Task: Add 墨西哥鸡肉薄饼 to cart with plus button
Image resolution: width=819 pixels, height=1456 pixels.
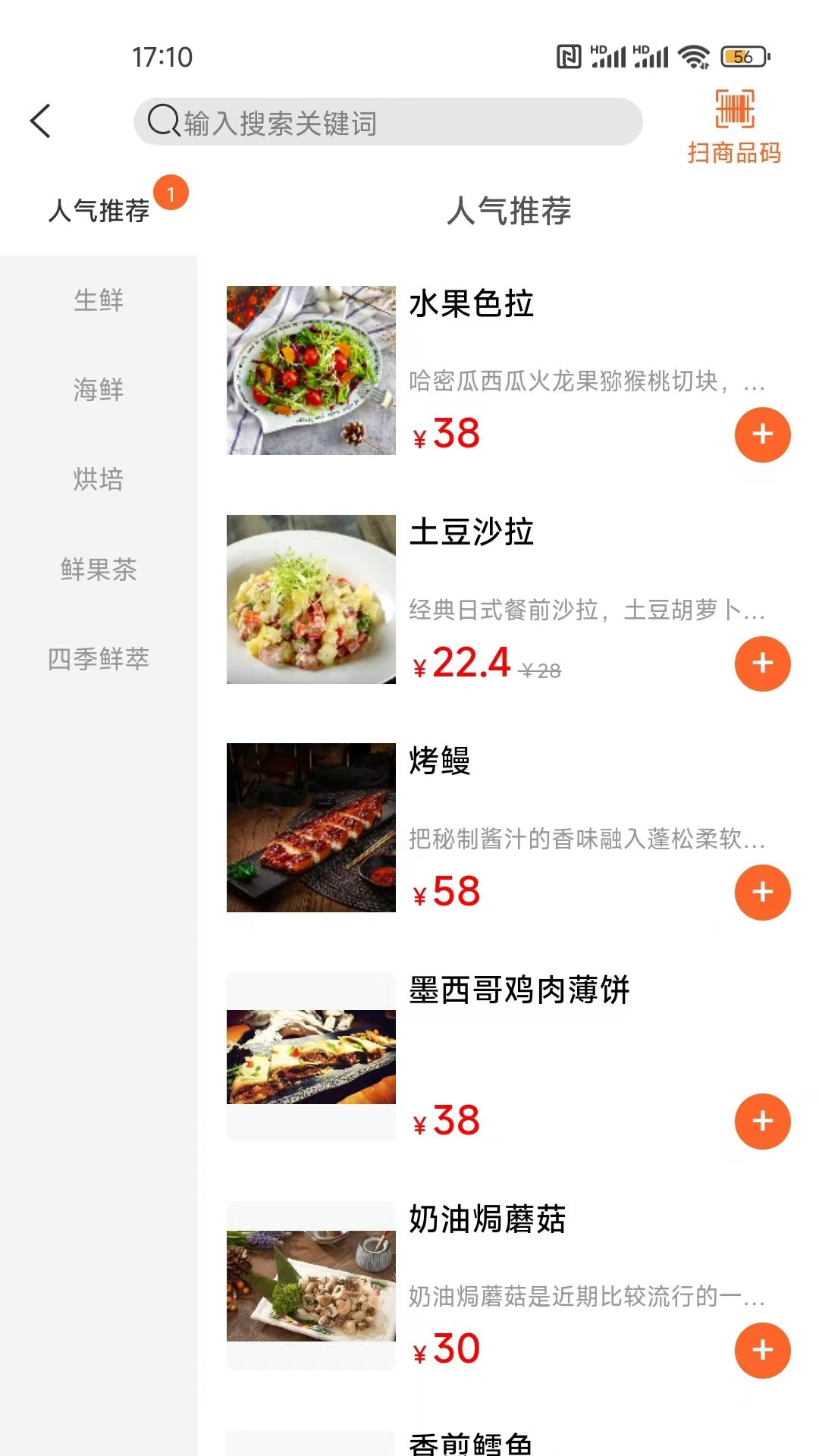Action: point(761,1120)
